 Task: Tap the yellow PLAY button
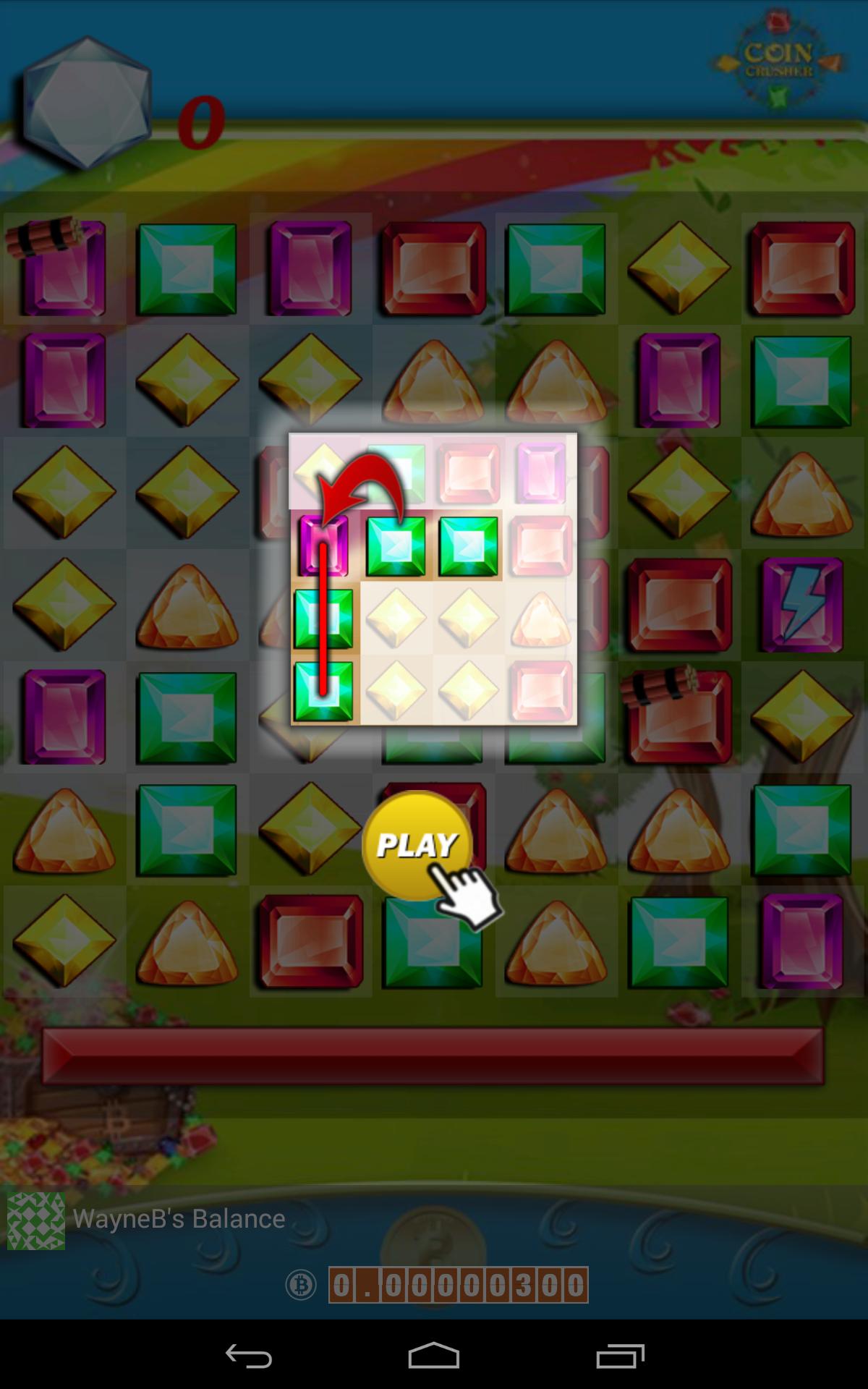tap(417, 845)
